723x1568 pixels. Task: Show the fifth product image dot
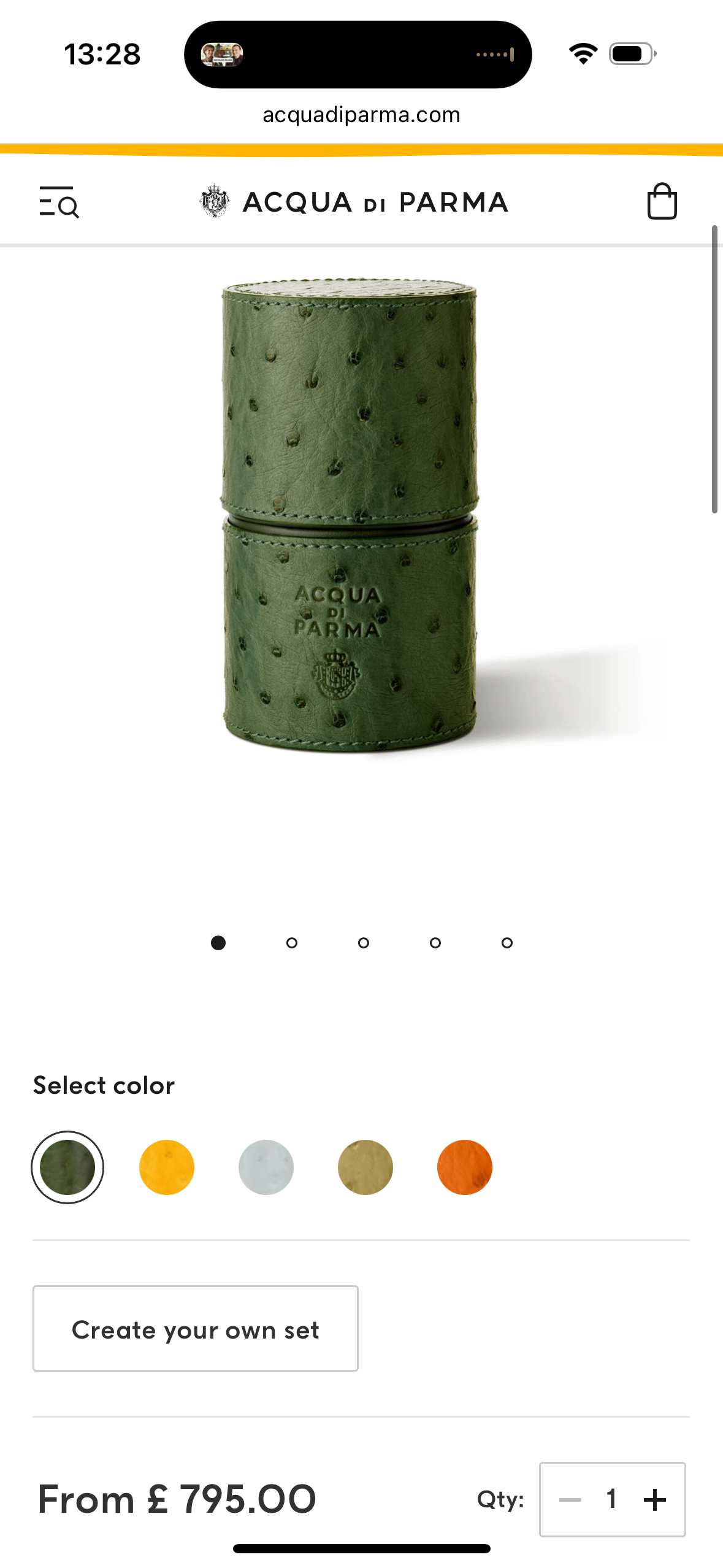click(507, 943)
